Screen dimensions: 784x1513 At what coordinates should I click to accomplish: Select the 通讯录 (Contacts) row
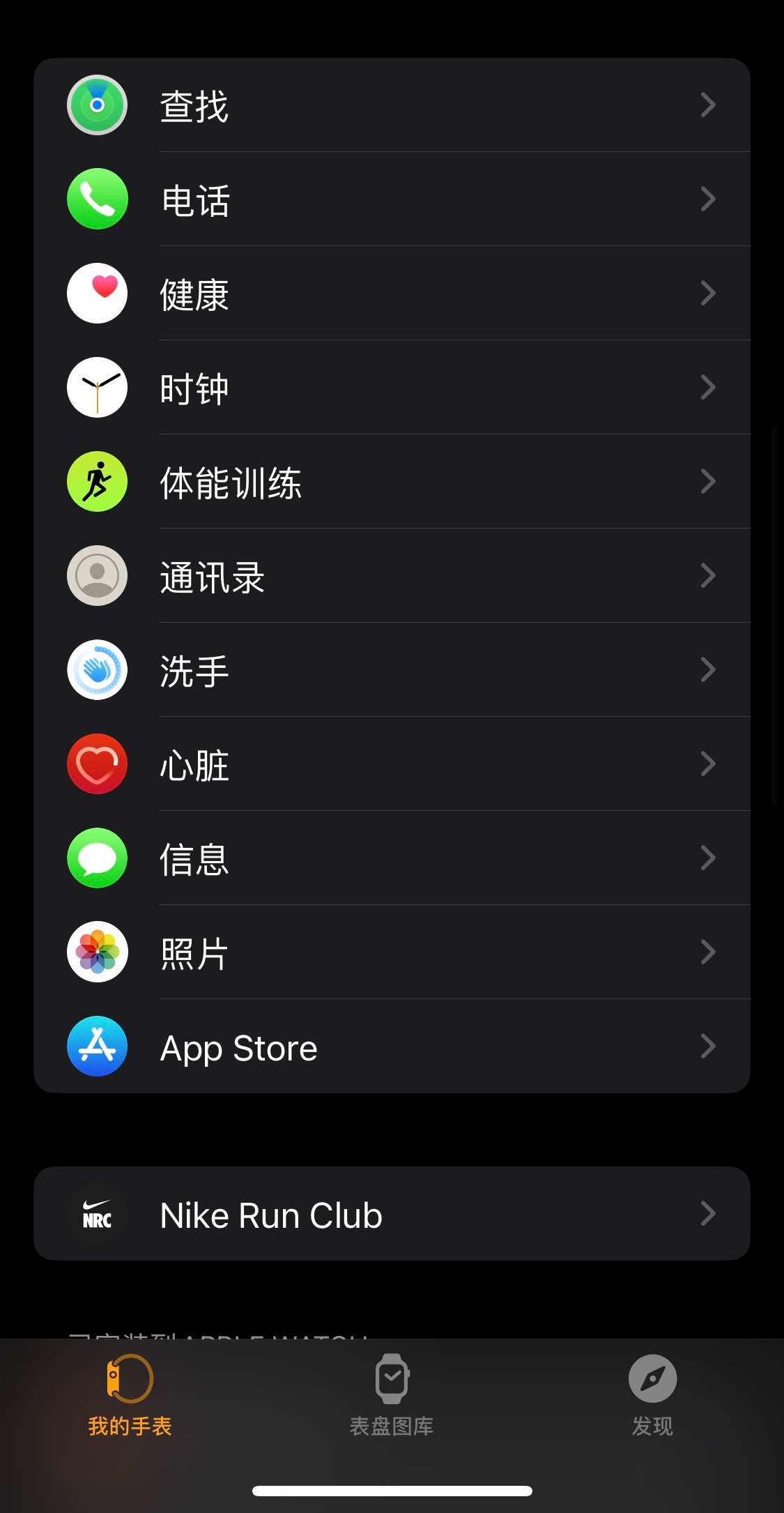point(392,576)
